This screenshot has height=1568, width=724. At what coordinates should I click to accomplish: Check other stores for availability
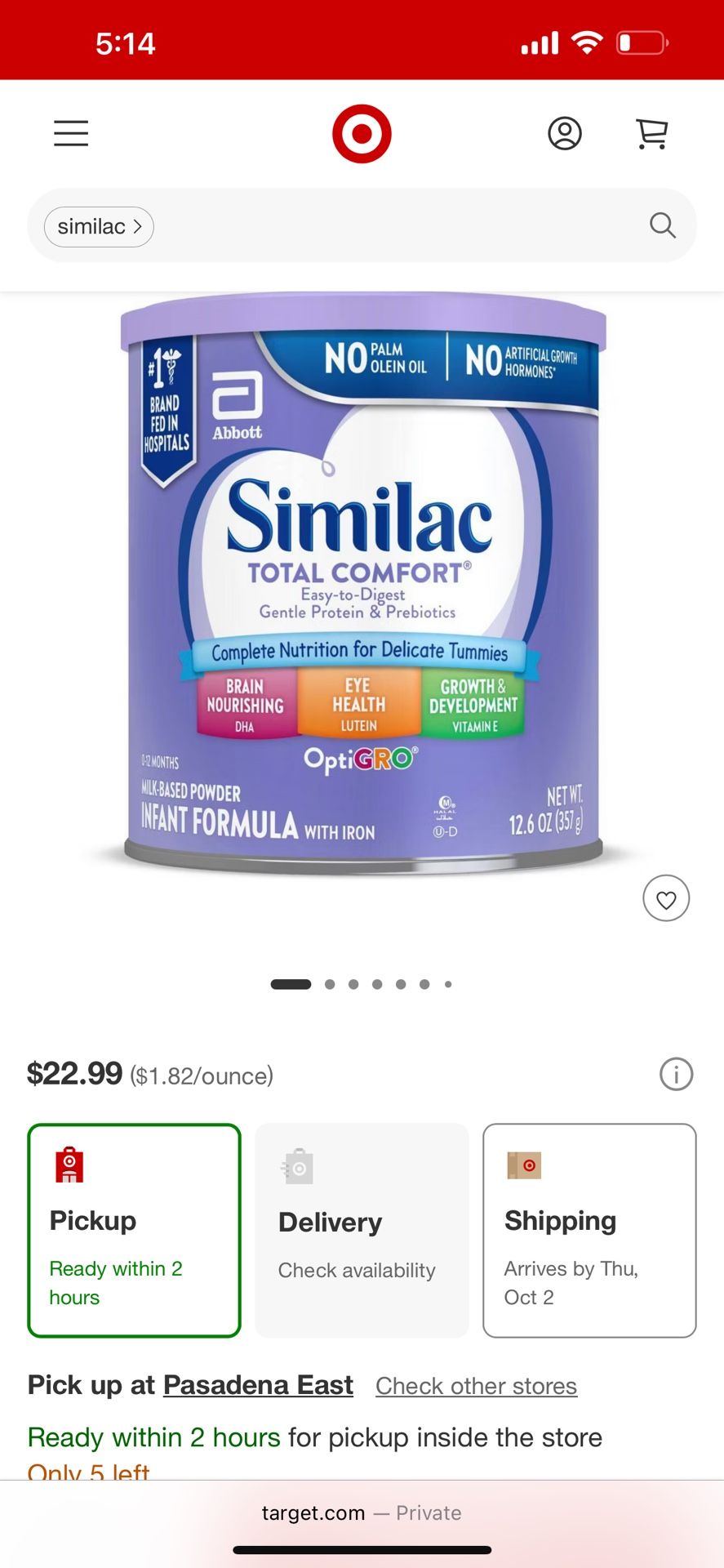476,1386
